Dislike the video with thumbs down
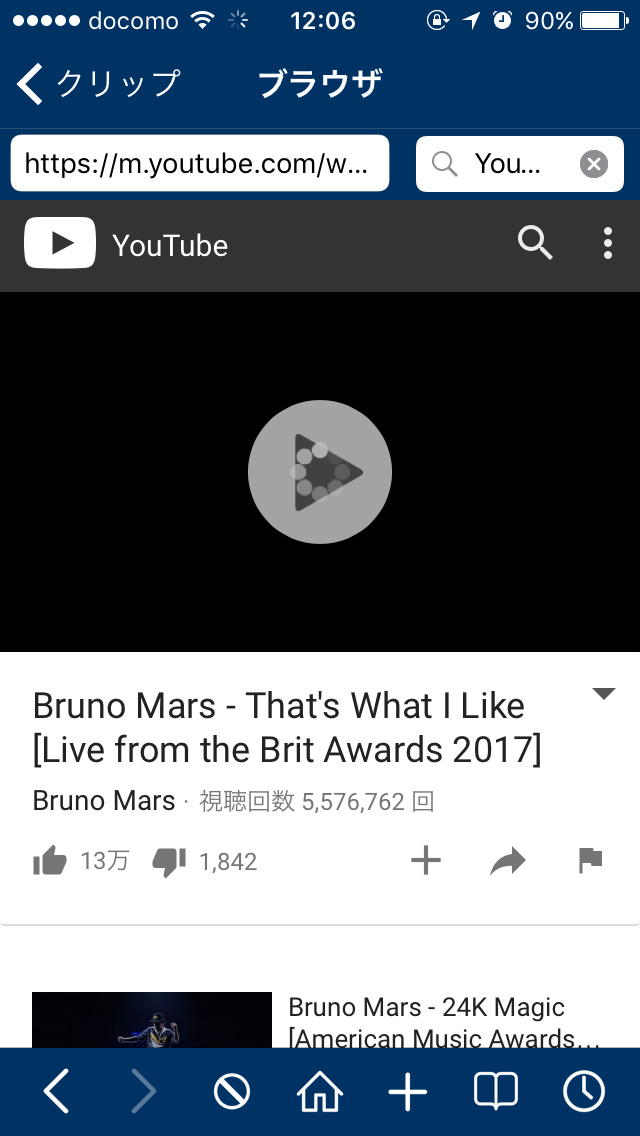The width and height of the screenshot is (640, 1136). [x=169, y=861]
